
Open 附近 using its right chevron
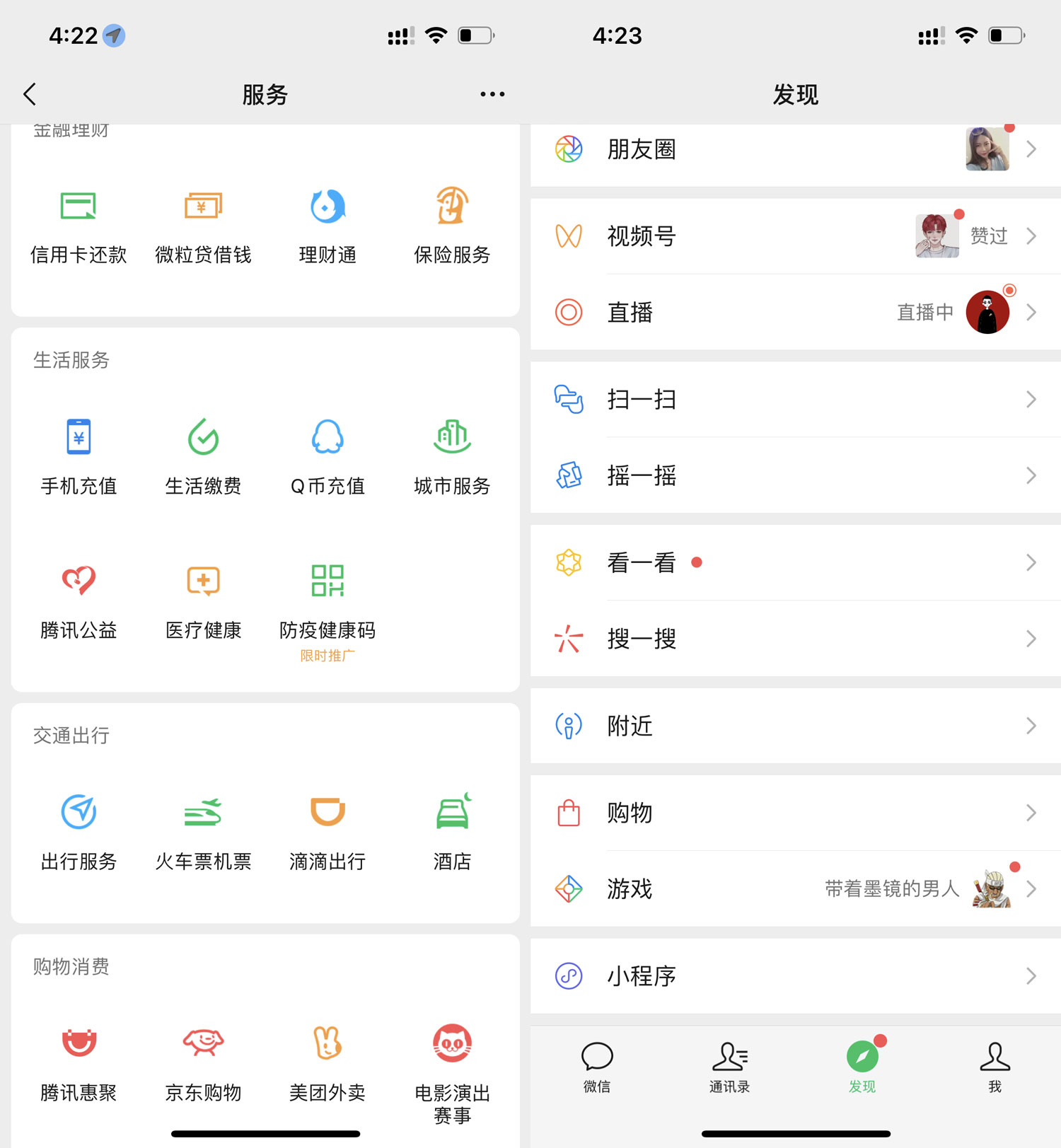click(x=1030, y=726)
